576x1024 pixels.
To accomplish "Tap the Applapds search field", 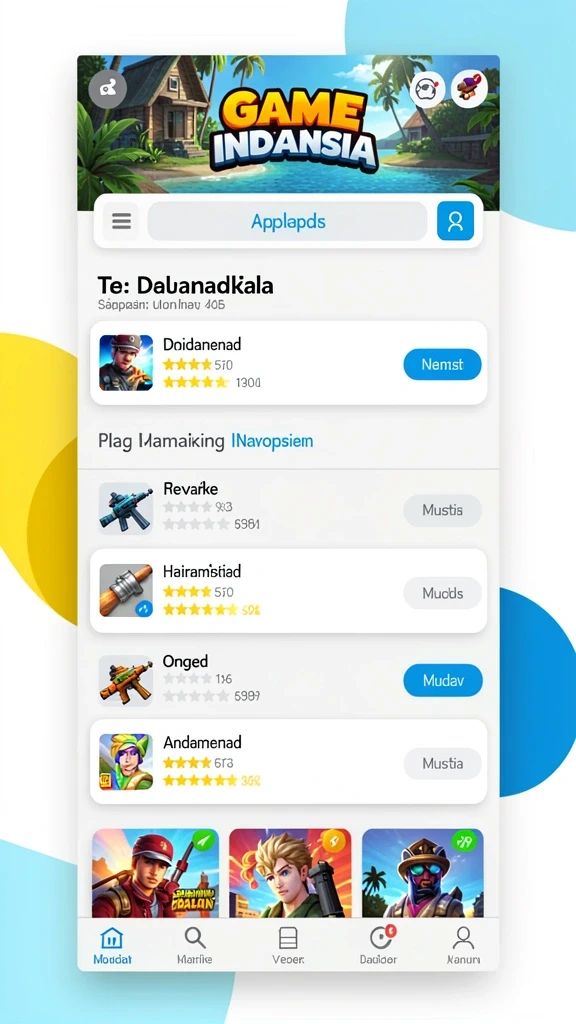I will point(288,221).
